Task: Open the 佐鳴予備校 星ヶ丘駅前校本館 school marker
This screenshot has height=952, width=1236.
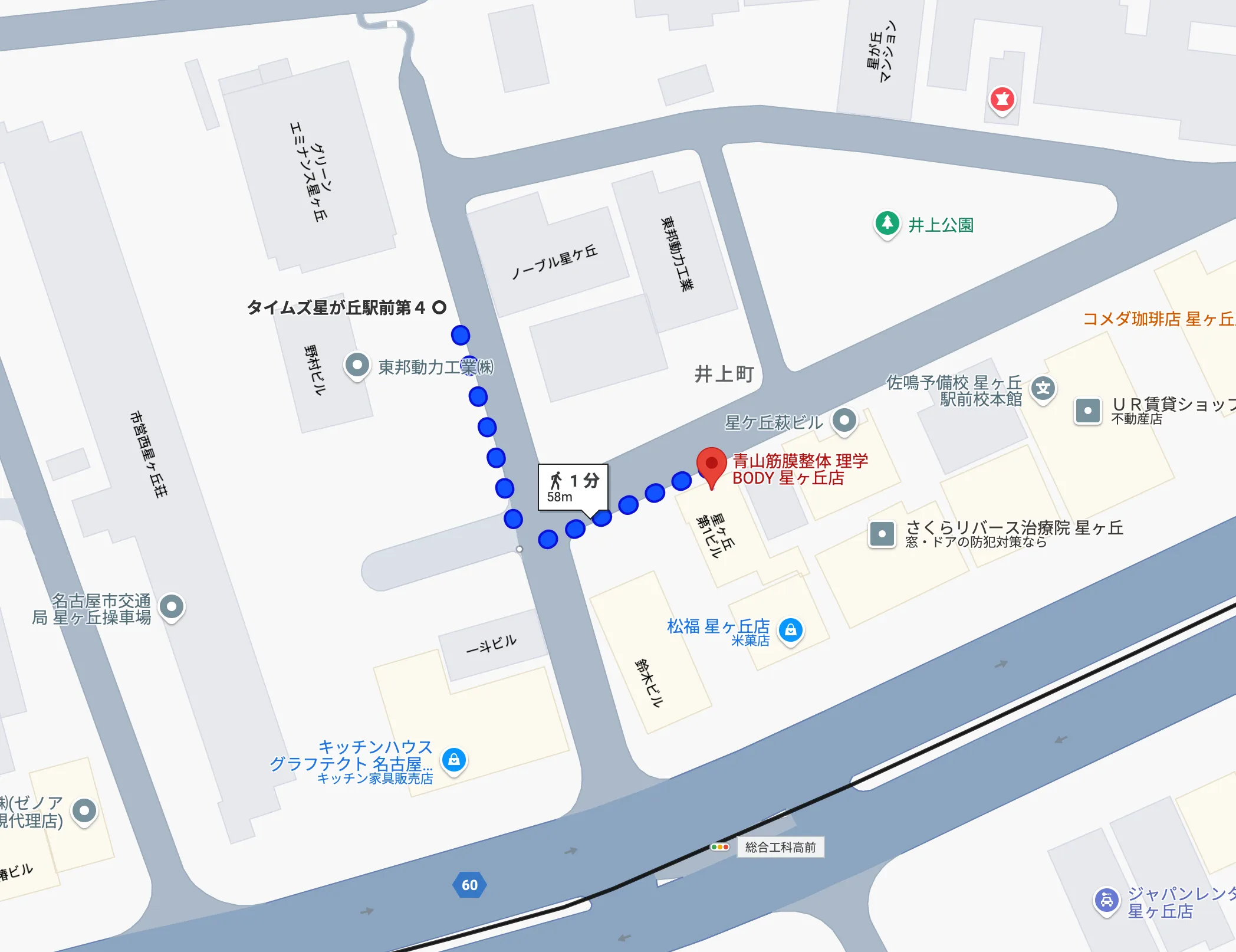Action: click(1043, 389)
